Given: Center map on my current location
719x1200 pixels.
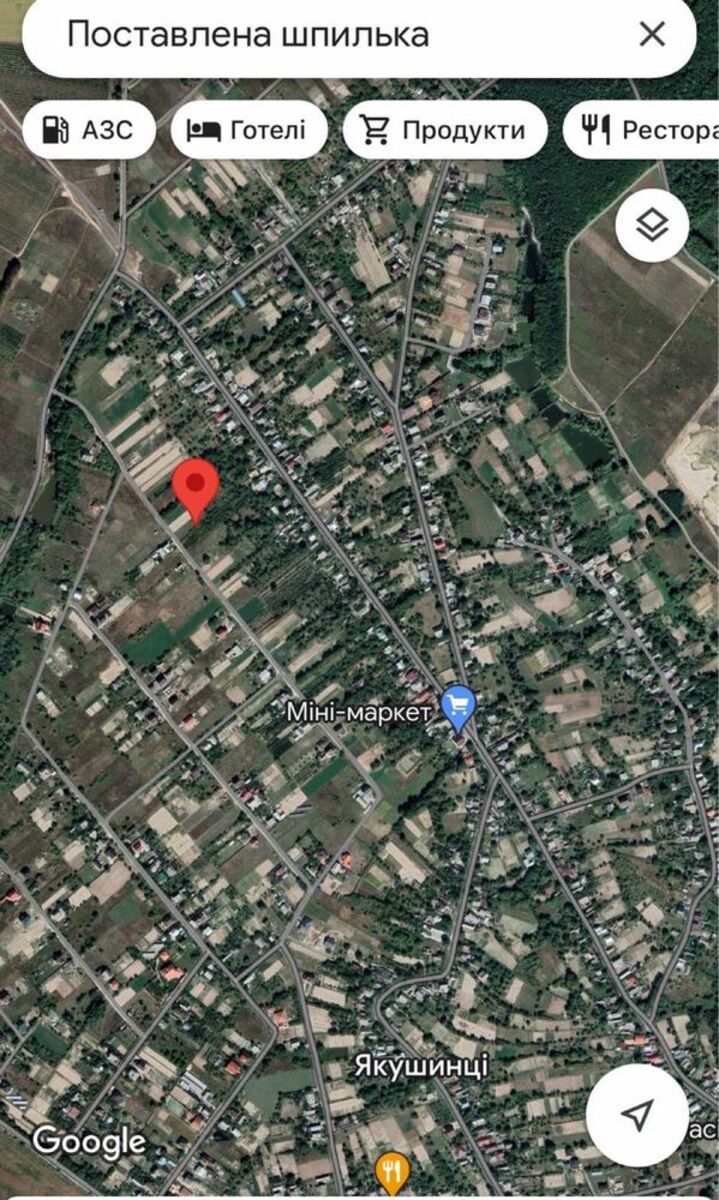Looking at the screenshot, I should [637, 1114].
